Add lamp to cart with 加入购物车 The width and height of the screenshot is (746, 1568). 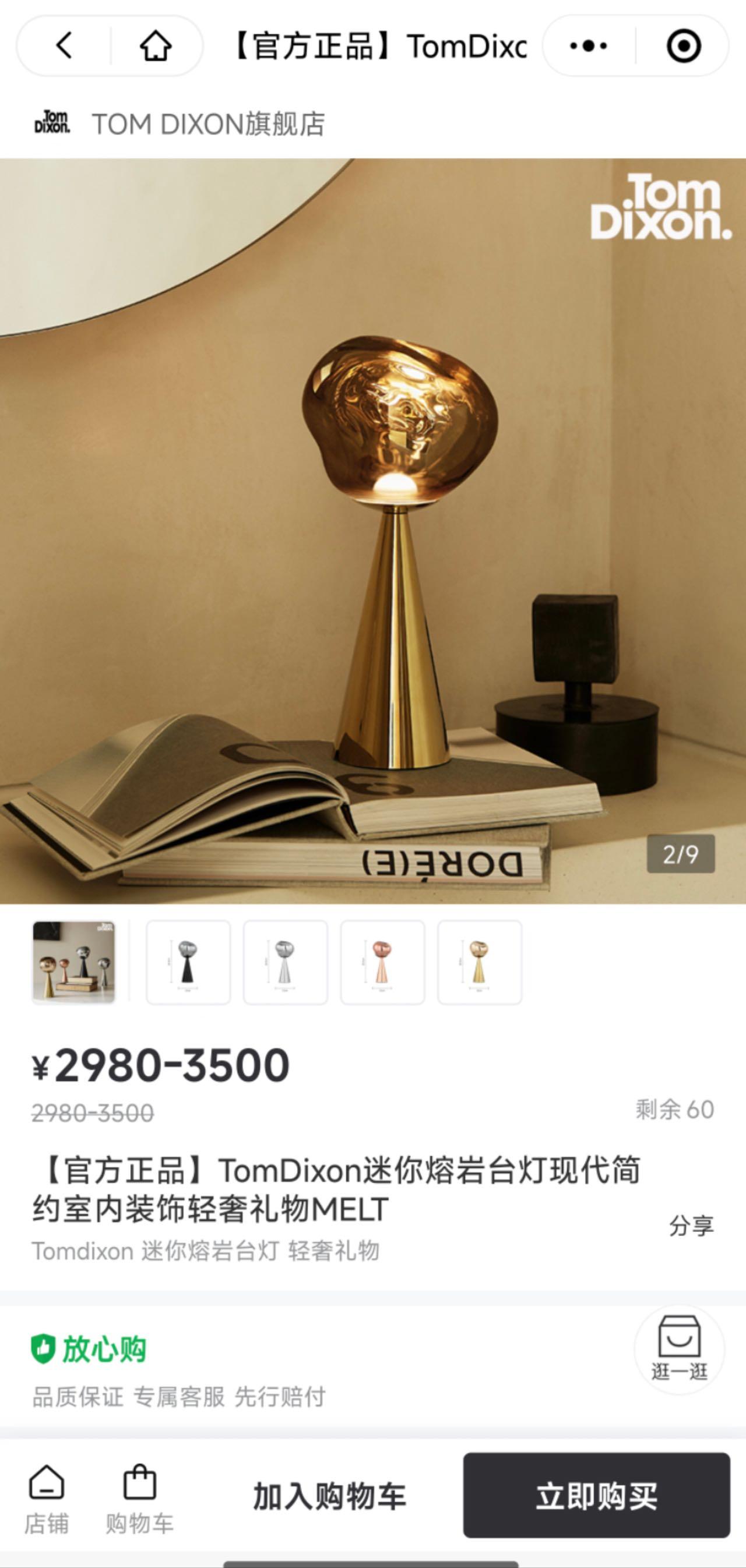click(x=329, y=1497)
